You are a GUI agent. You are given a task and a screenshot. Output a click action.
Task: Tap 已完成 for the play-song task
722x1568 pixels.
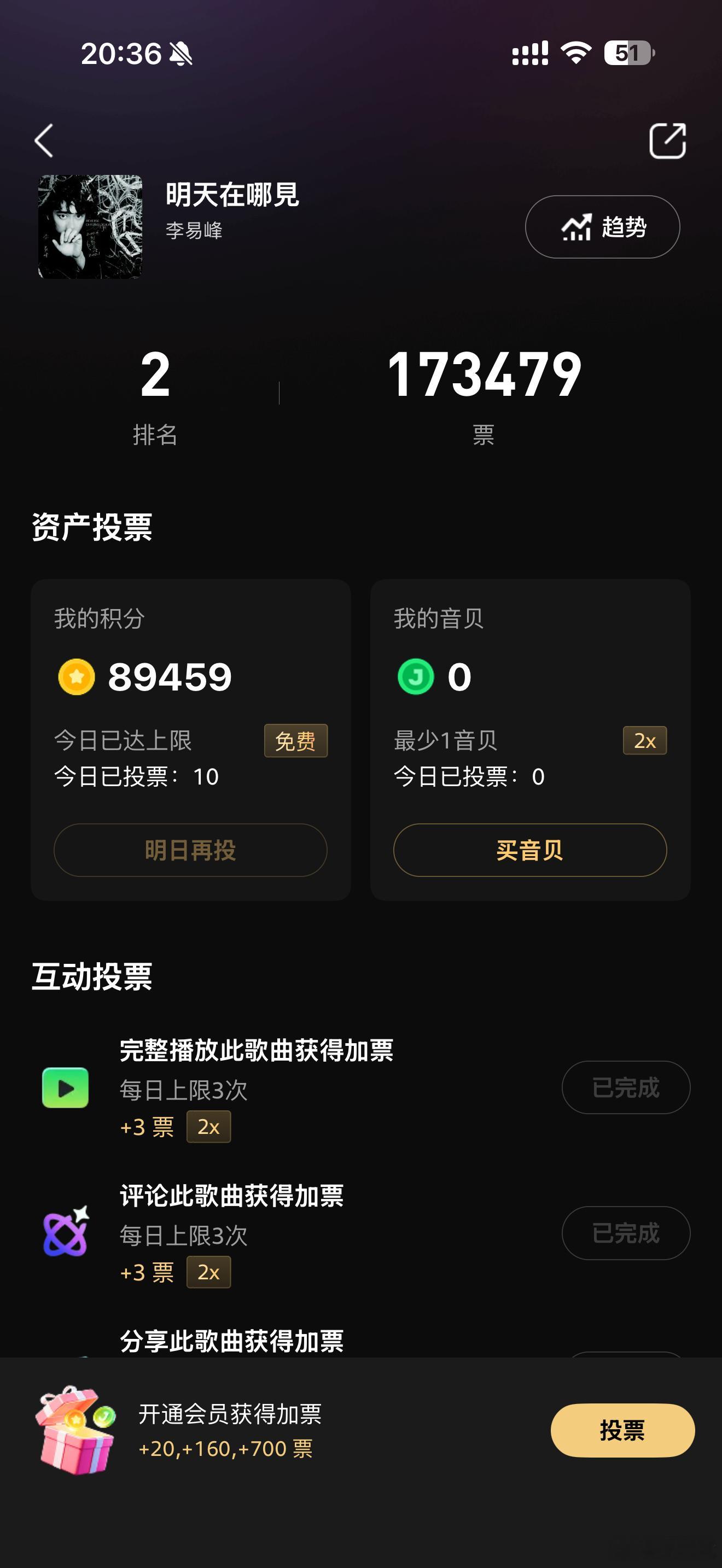pyautogui.click(x=626, y=1088)
